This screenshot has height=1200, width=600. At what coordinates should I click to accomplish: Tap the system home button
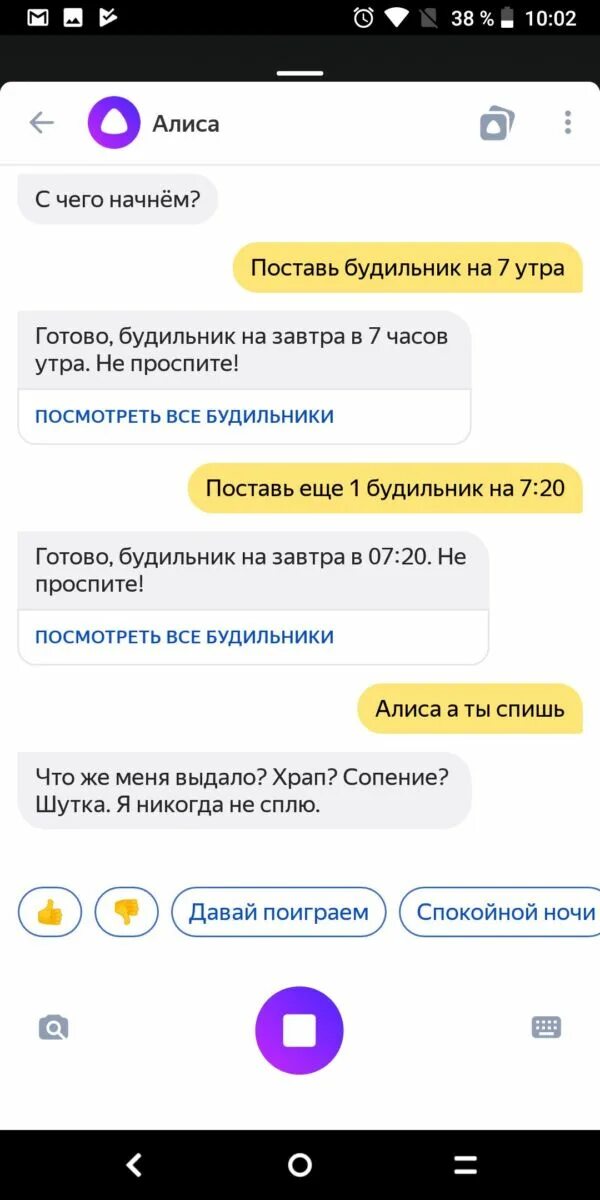coord(299,1165)
